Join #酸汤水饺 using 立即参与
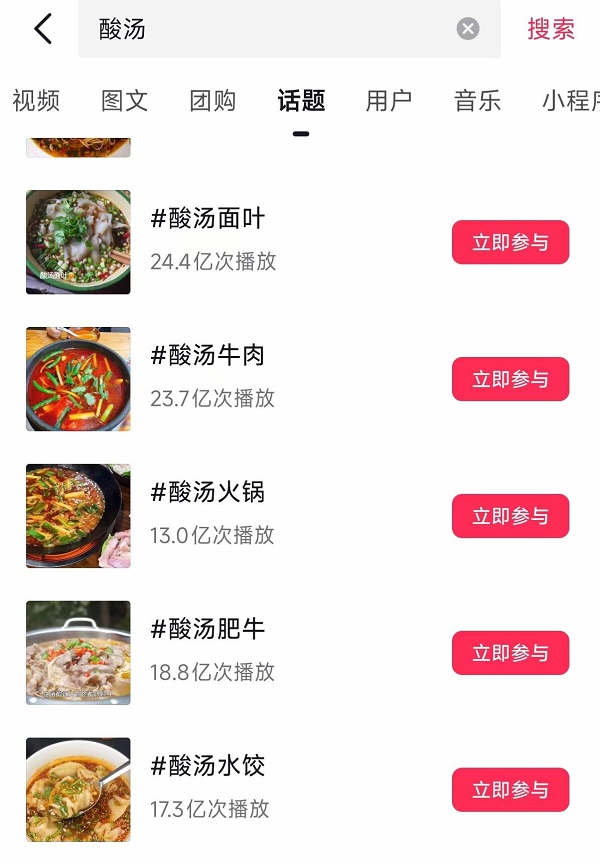This screenshot has width=600, height=864. click(510, 790)
